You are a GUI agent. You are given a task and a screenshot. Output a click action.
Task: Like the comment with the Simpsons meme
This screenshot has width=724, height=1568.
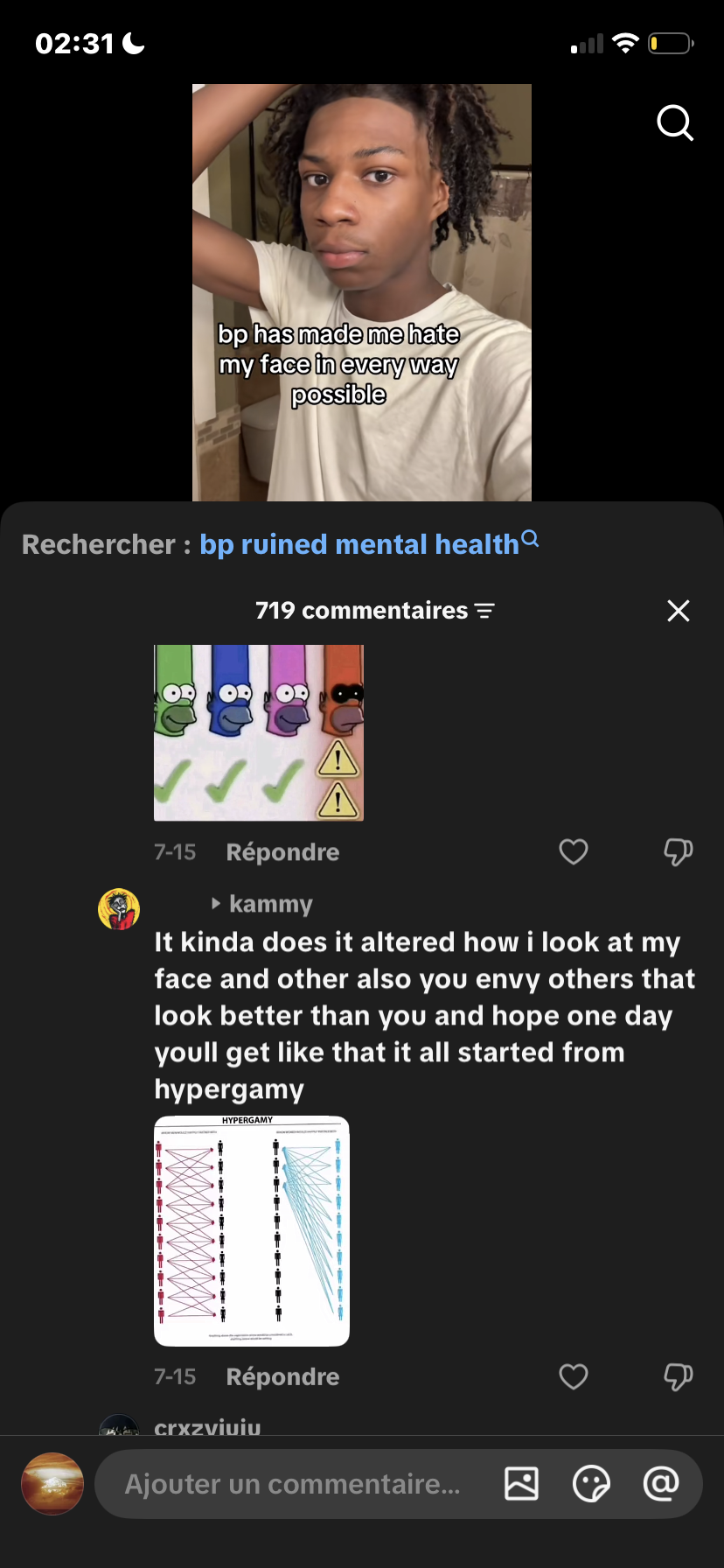[574, 851]
